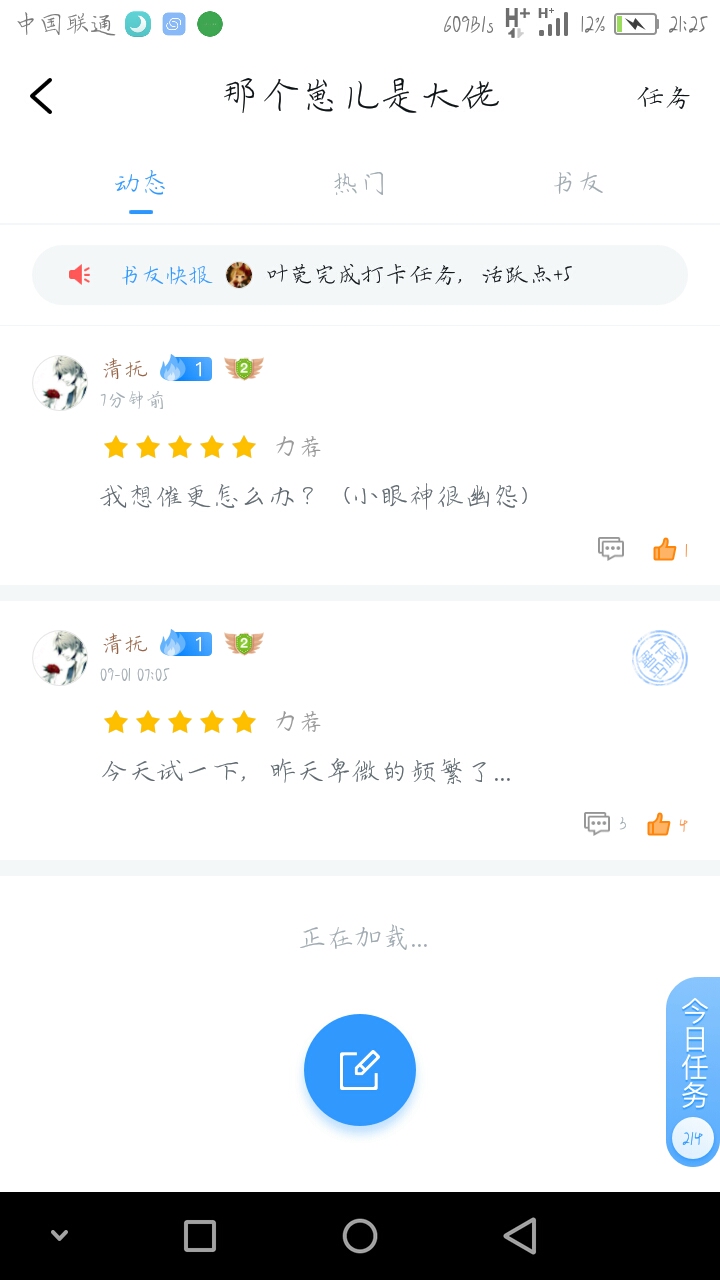Viewport: 720px width, 1280px height.
Task: Open the 书友快报 announcement banner
Action: pos(360,275)
